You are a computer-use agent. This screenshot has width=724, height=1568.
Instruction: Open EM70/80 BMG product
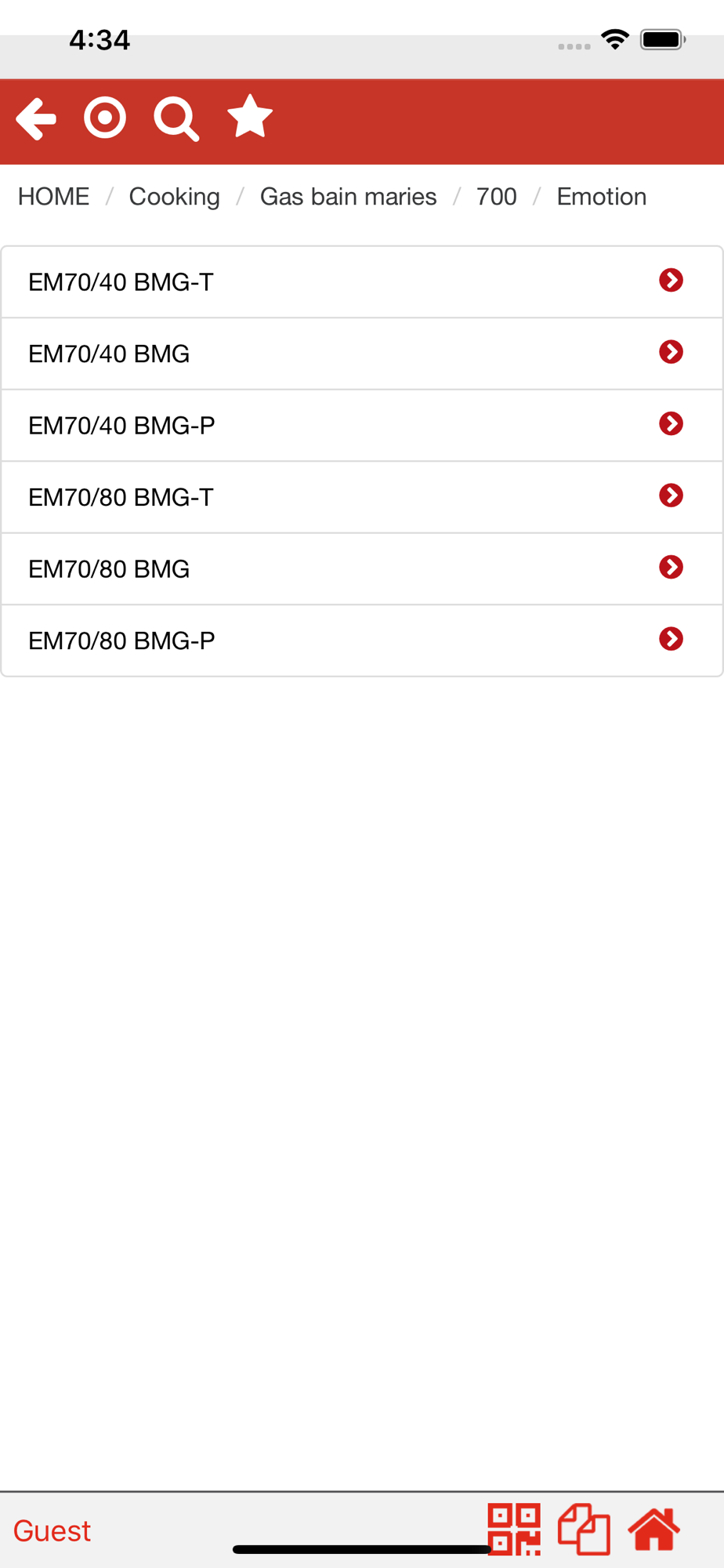(x=362, y=569)
